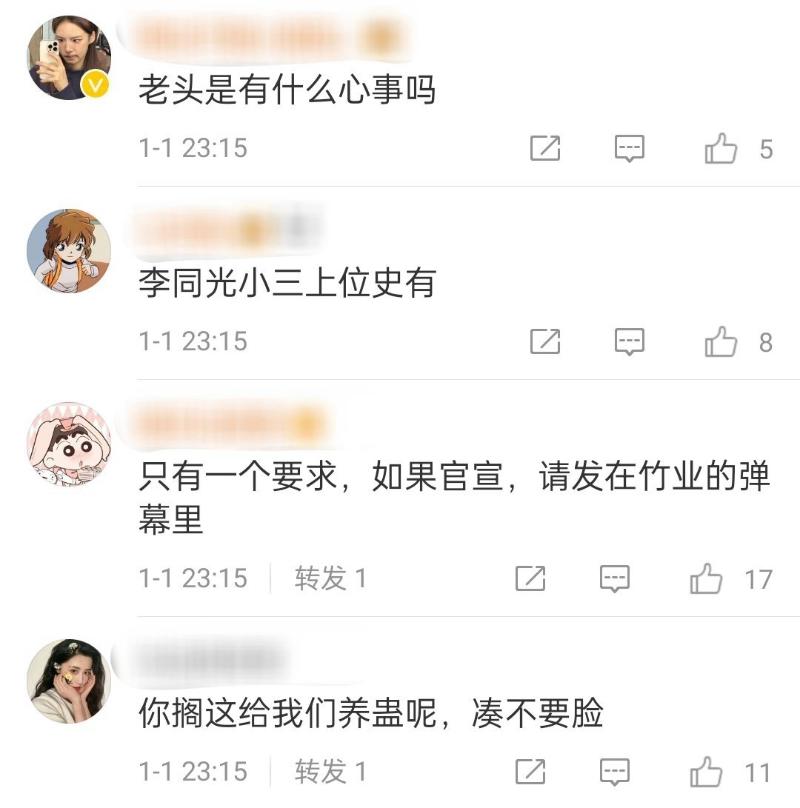The height and width of the screenshot is (808, 800).
Task: Tap repost icon under "李同光小三上位史有"
Action: [x=544, y=342]
